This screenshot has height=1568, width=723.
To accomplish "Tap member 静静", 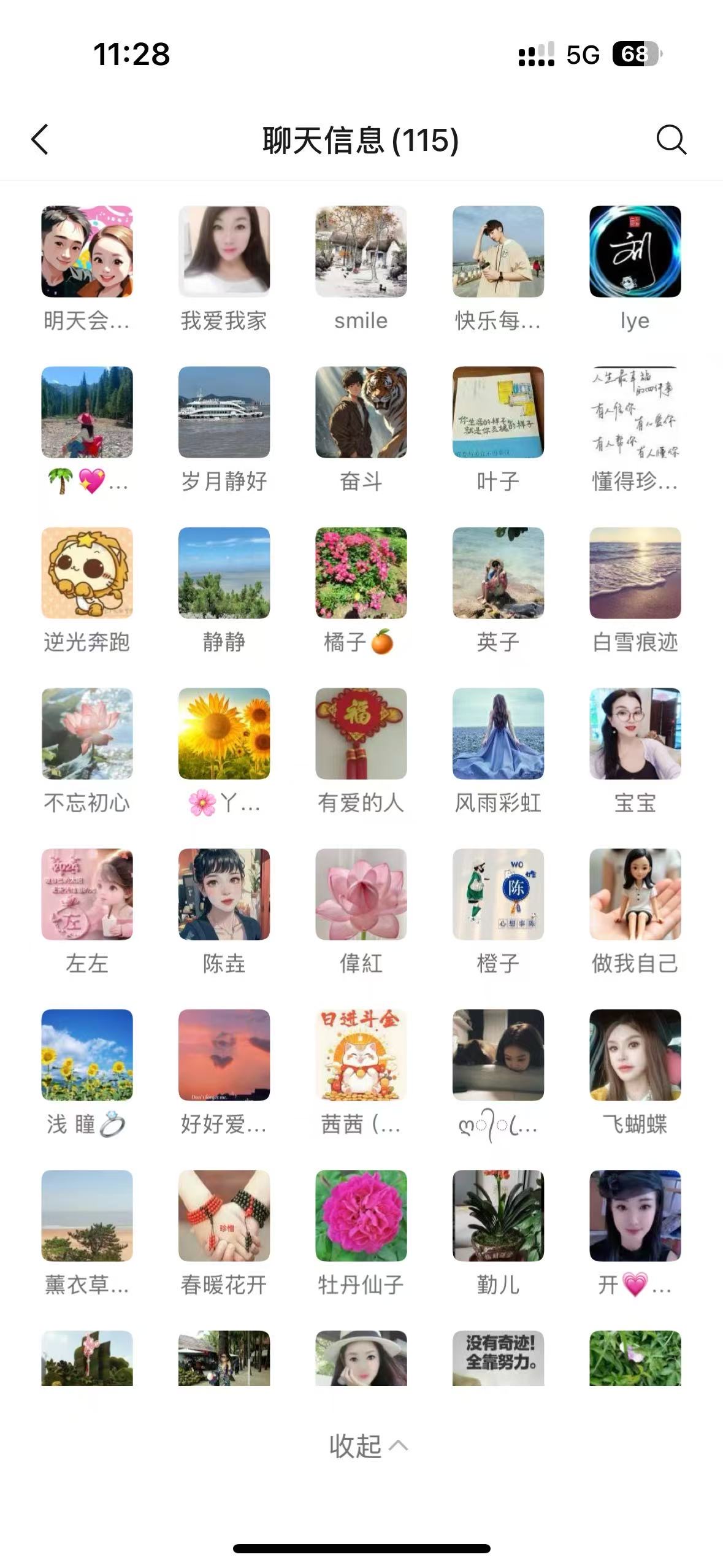I will pyautogui.click(x=224, y=573).
